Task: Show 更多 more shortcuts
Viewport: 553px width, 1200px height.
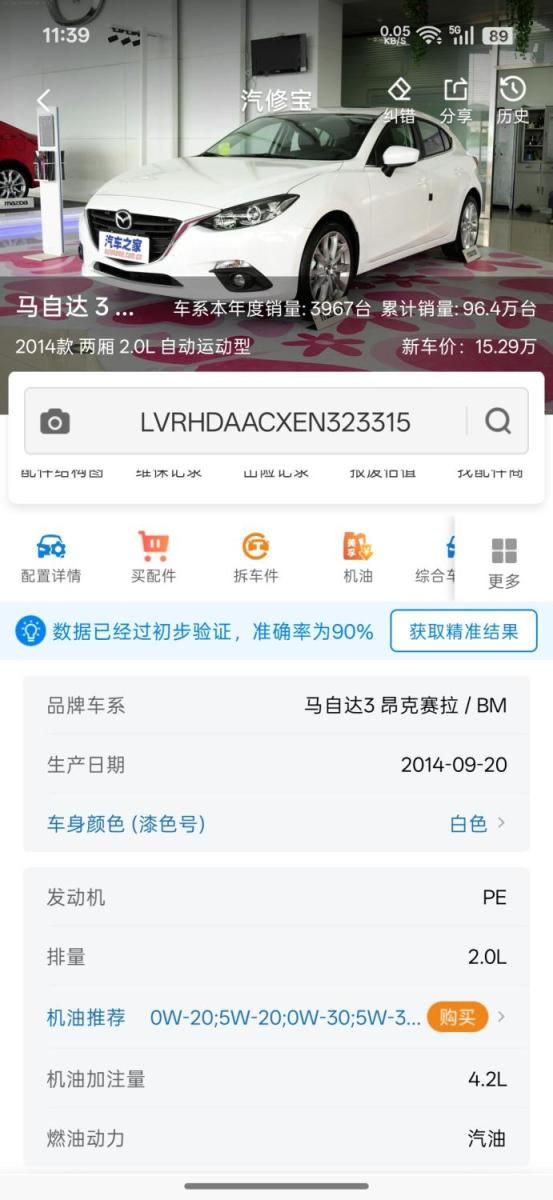Action: click(504, 563)
